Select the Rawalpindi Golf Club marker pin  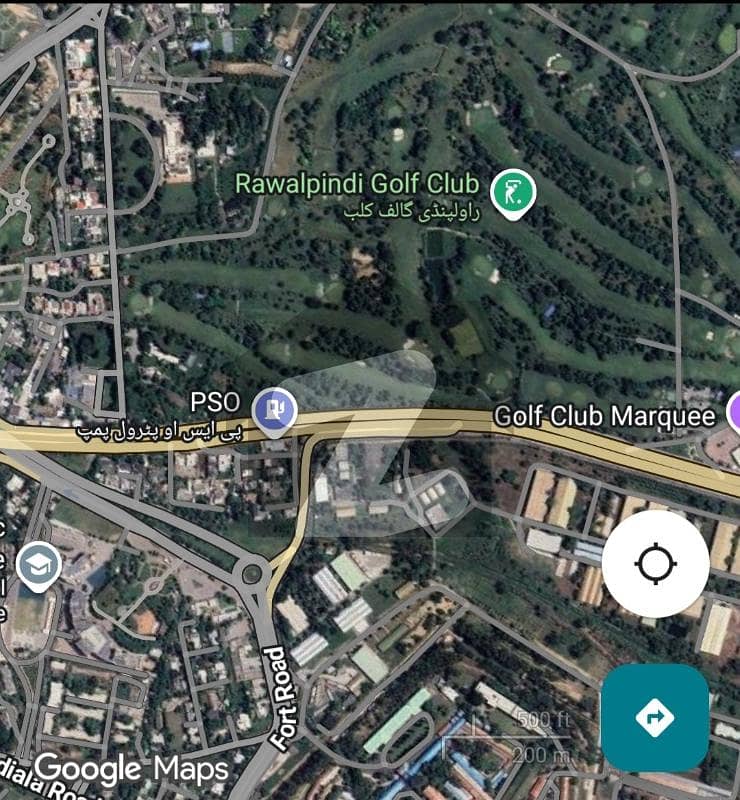pos(513,192)
